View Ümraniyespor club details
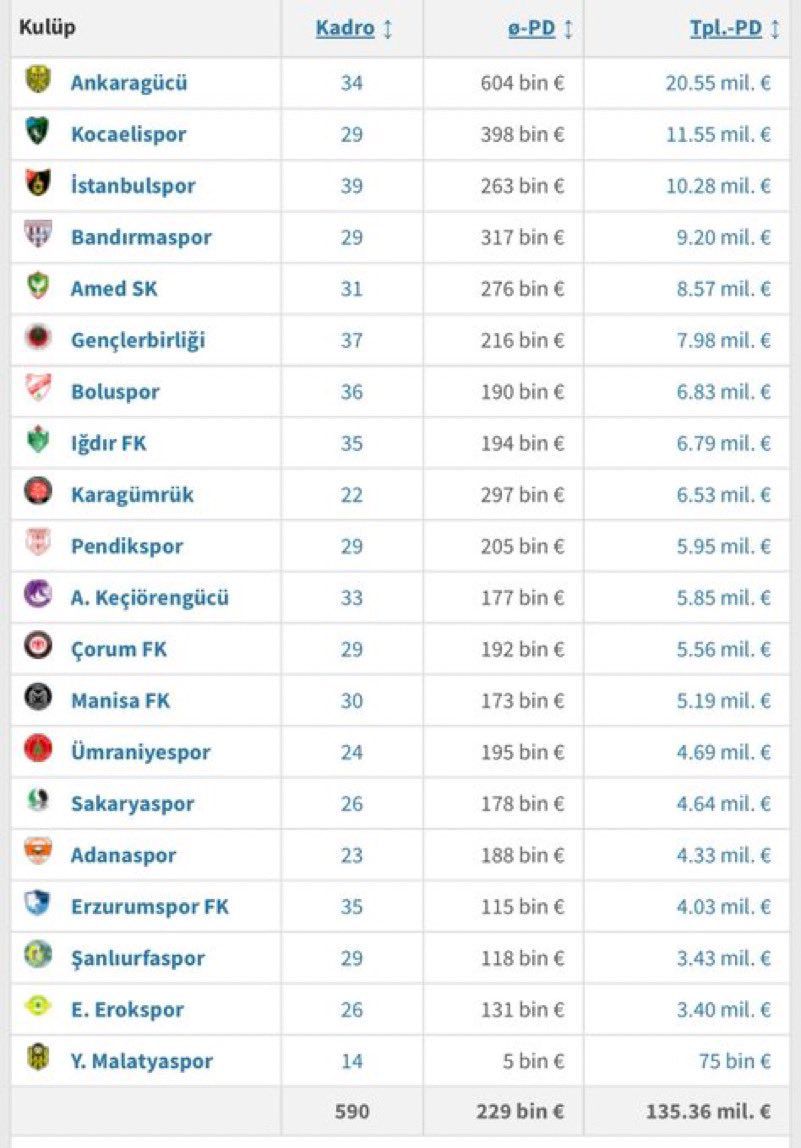801x1148 pixels. 141,753
